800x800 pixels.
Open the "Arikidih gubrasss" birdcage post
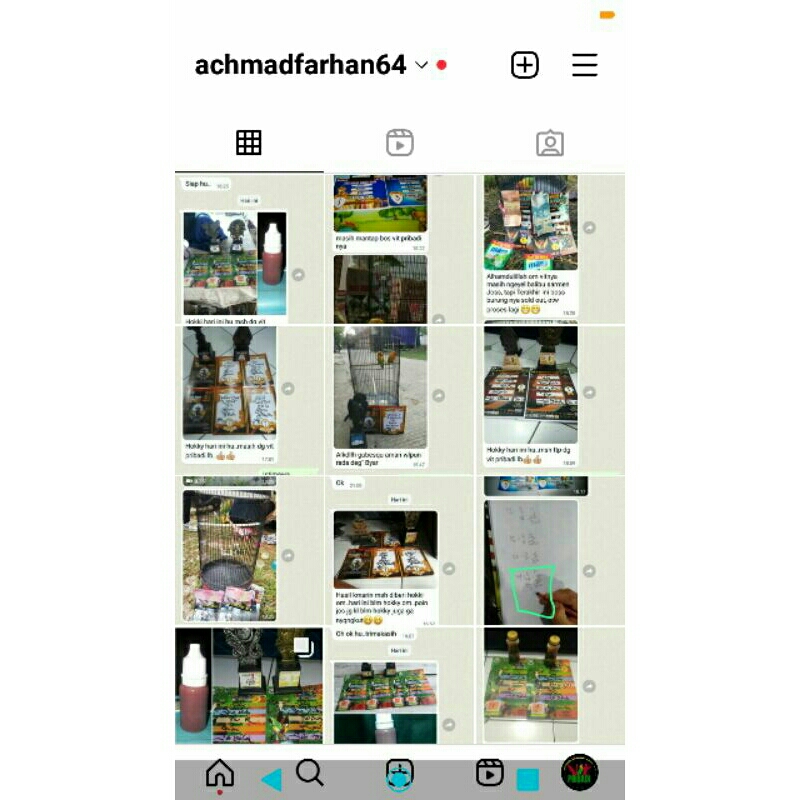399,399
